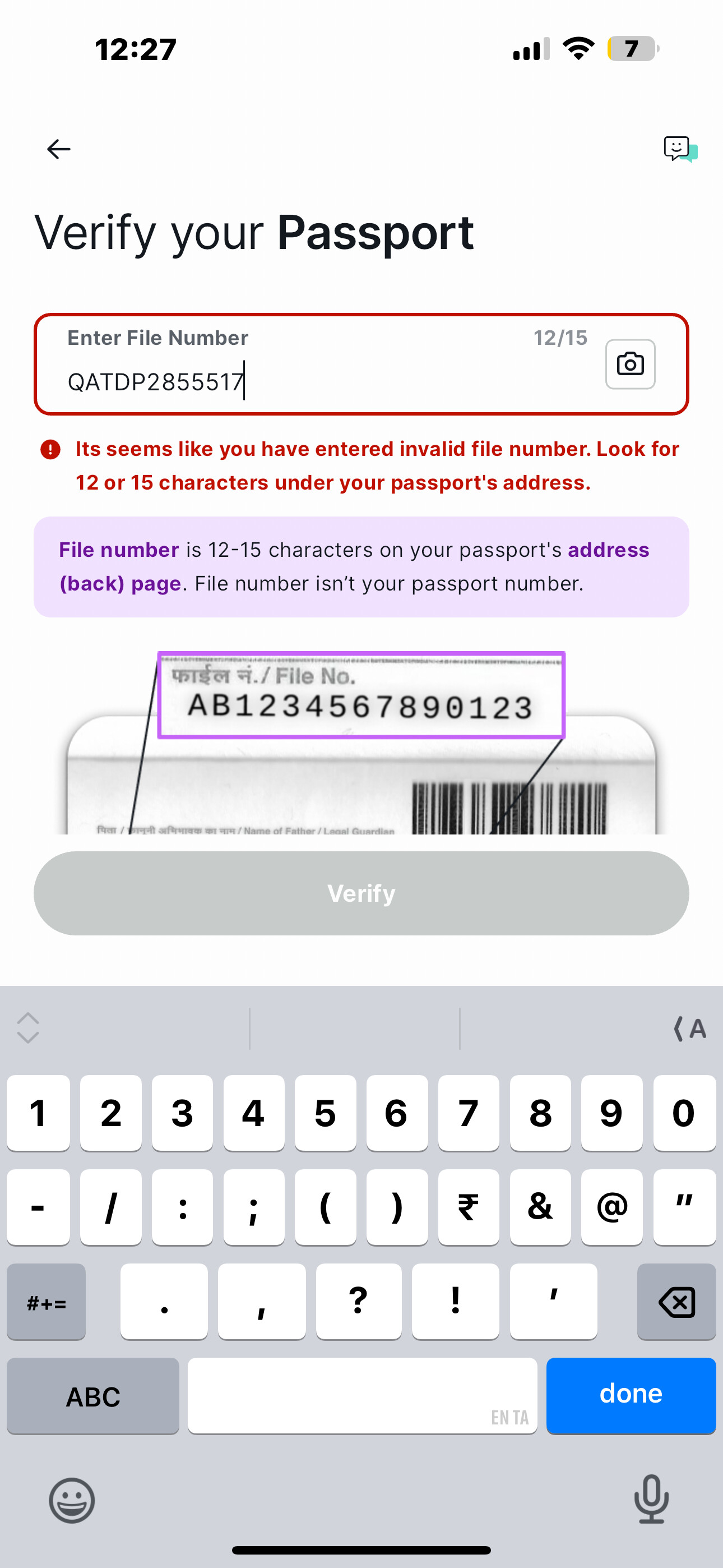
Task: Open the emoji keyboard
Action: [x=72, y=1501]
